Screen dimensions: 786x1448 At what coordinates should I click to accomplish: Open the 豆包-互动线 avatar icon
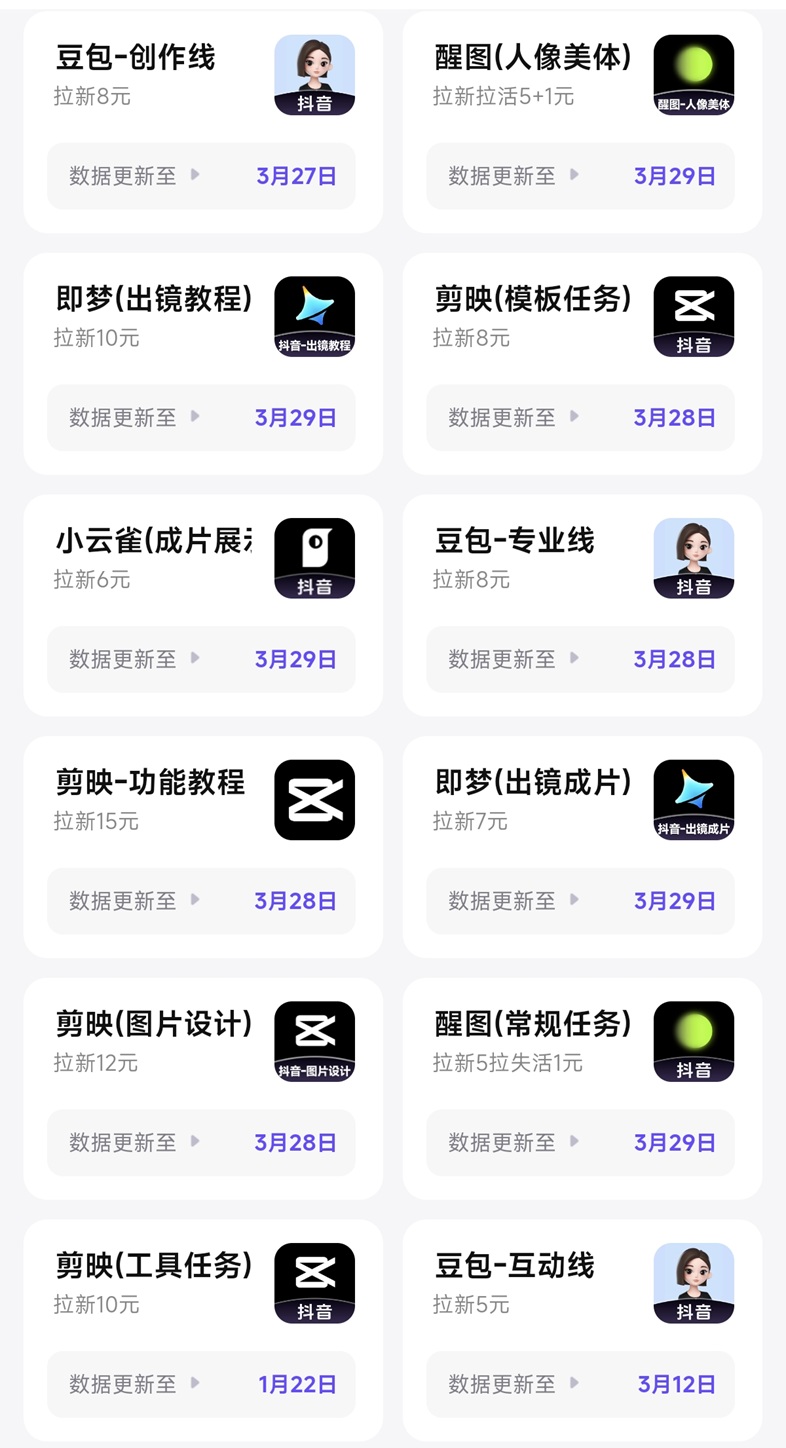[x=694, y=1282]
